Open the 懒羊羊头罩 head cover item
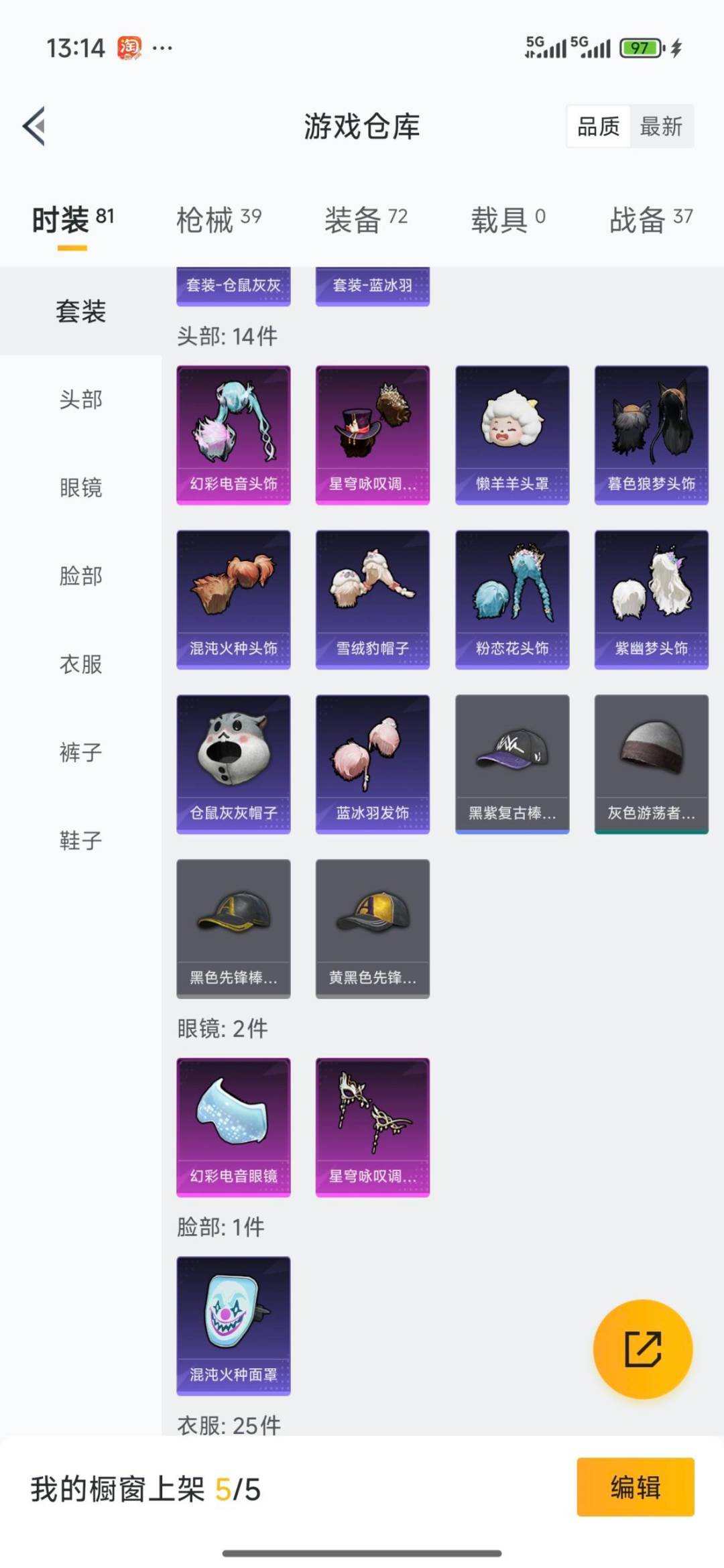 (x=511, y=432)
